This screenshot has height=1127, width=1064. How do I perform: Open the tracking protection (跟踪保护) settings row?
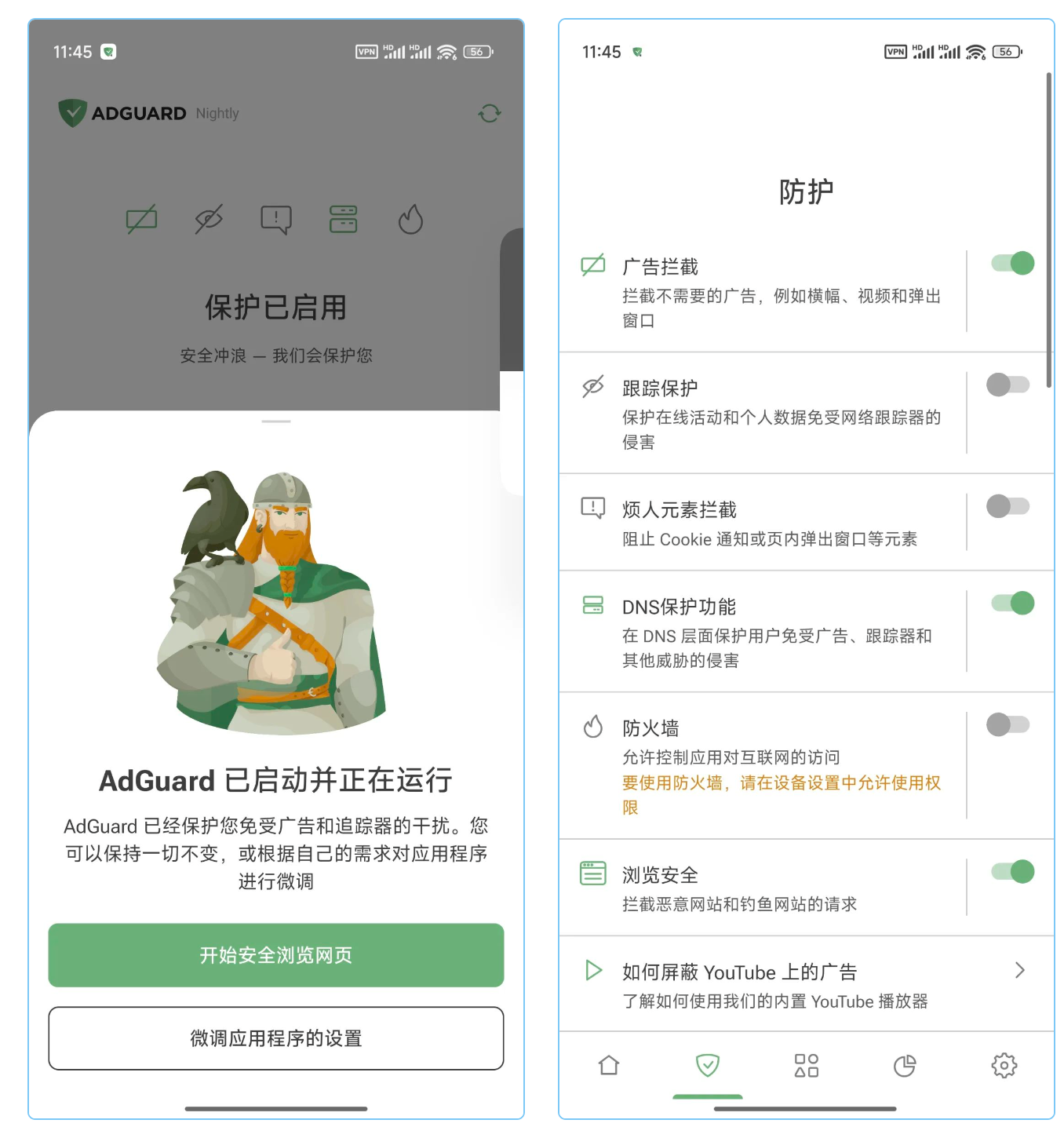coord(769,414)
